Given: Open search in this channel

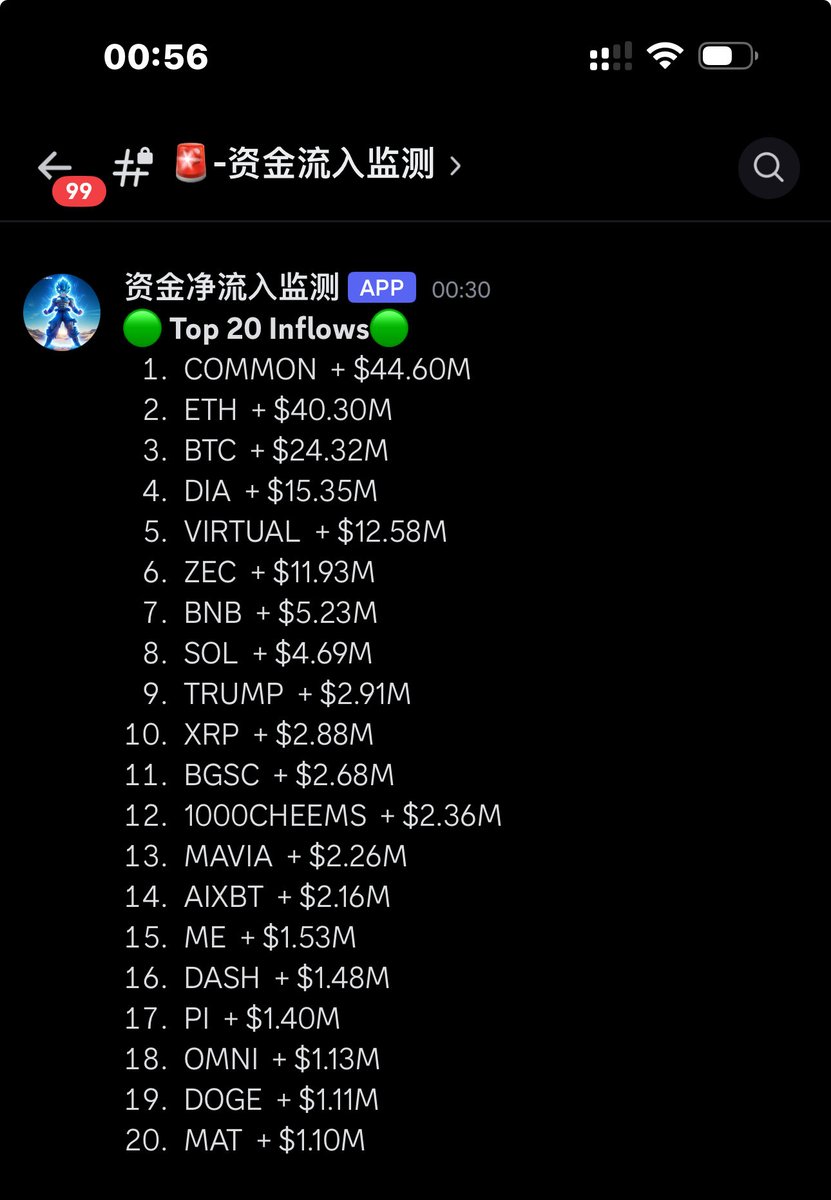Looking at the screenshot, I should tap(768, 167).
